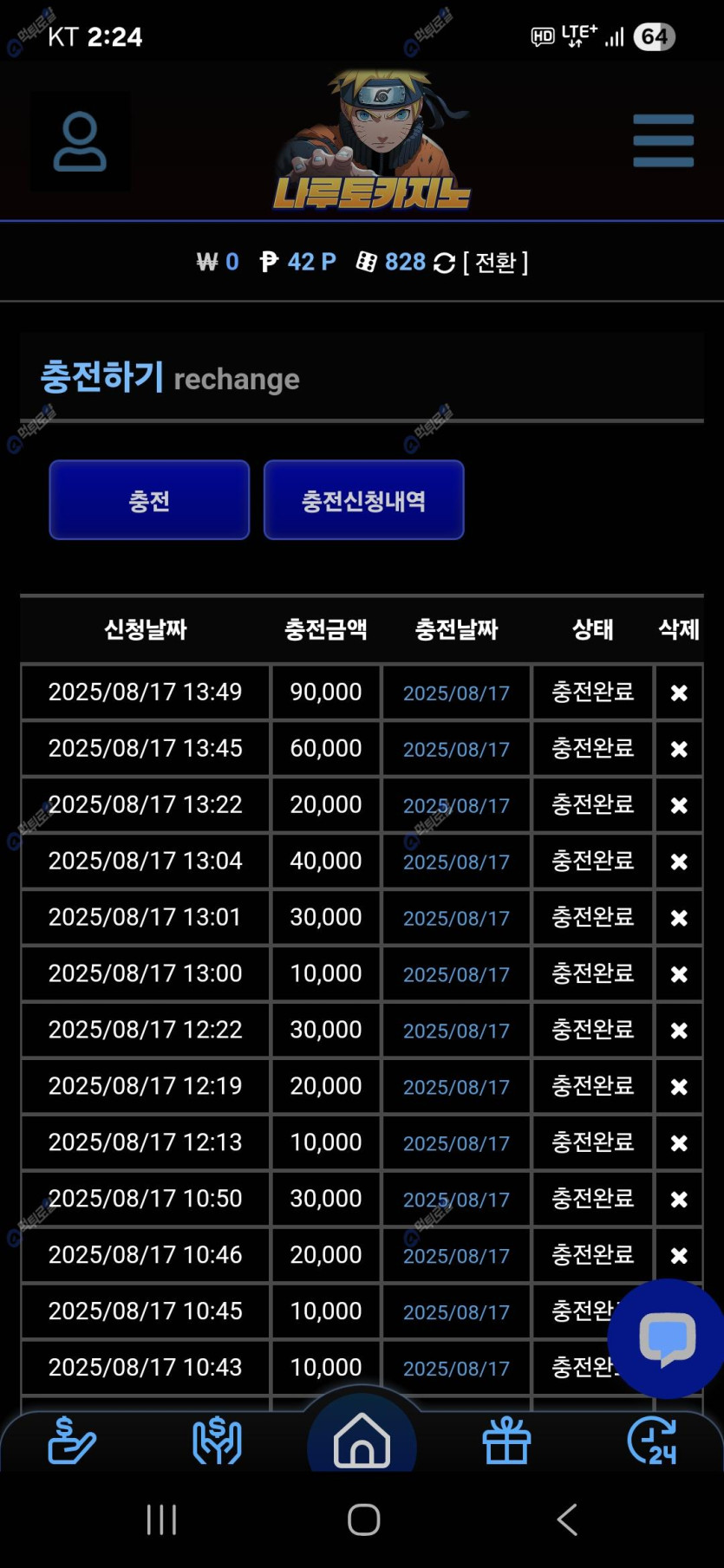Remove the 13:45 60,000 entry
The image size is (724, 1568).
[679, 749]
